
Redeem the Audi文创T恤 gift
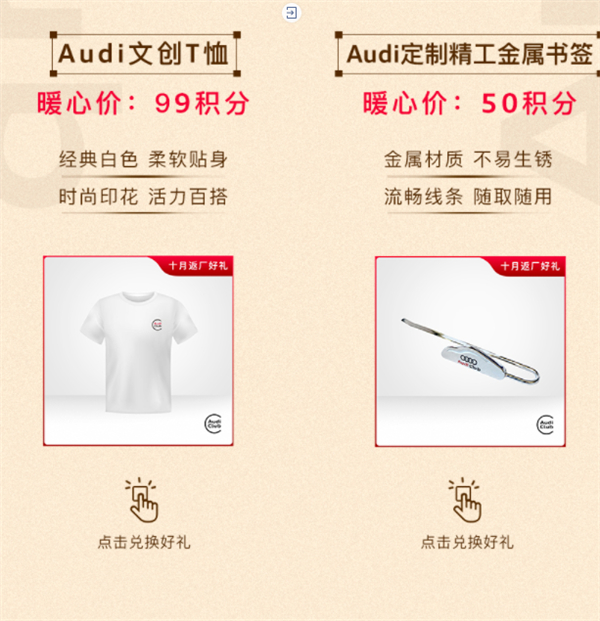point(143,514)
